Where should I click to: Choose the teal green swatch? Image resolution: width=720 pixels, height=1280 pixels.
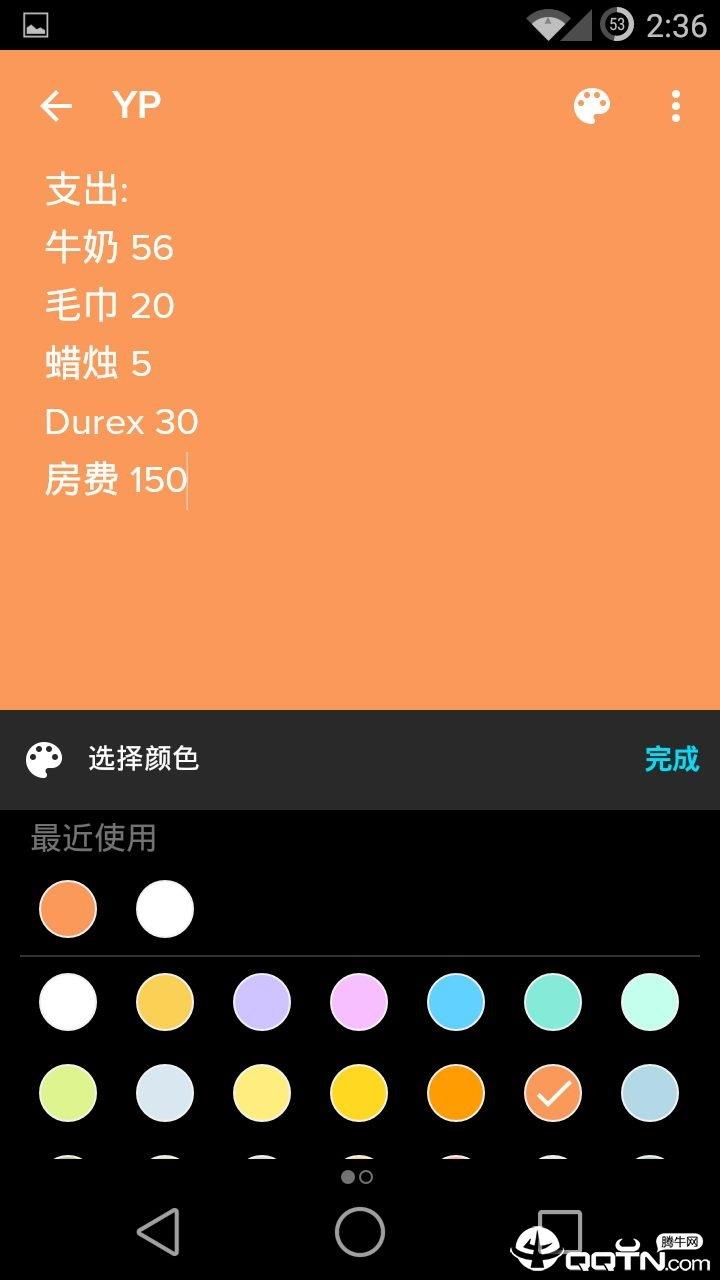(x=553, y=1002)
